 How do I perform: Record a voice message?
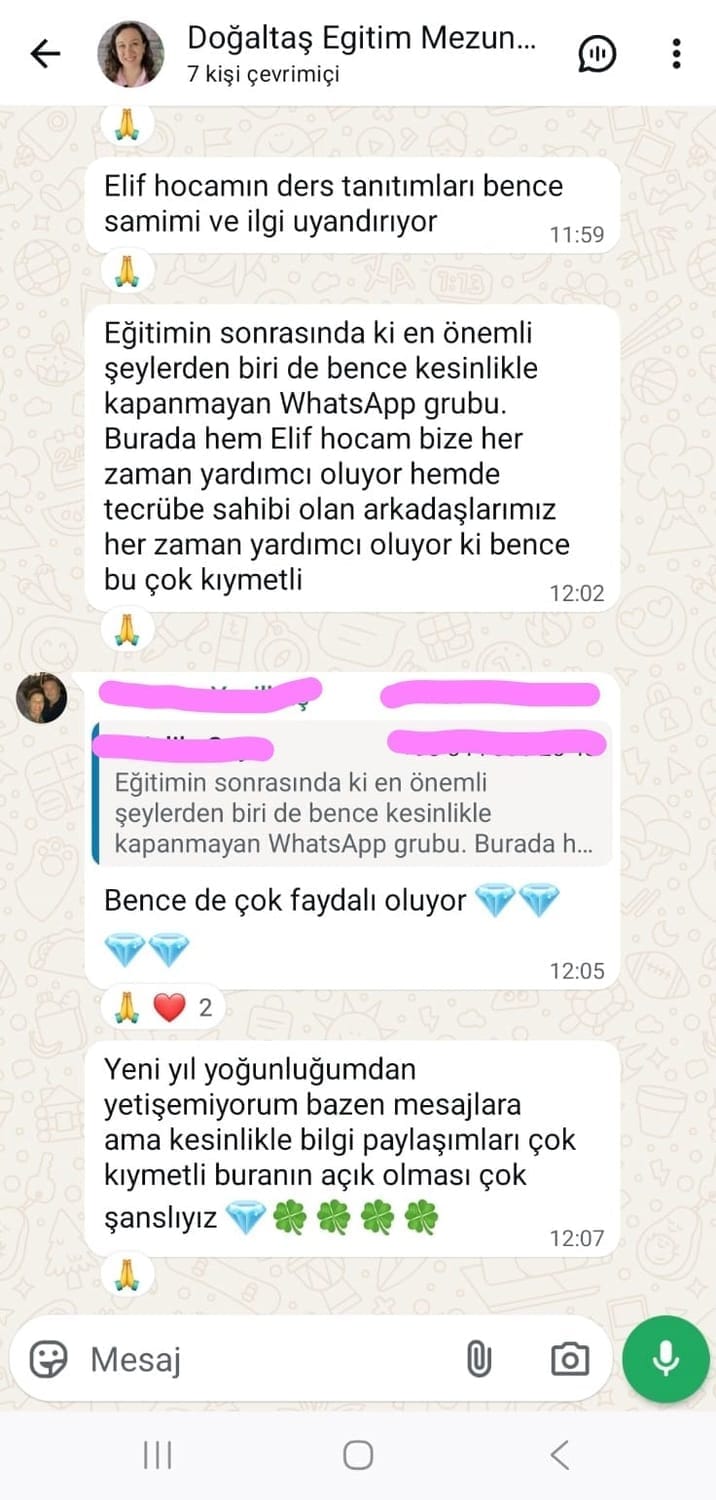pos(665,1358)
